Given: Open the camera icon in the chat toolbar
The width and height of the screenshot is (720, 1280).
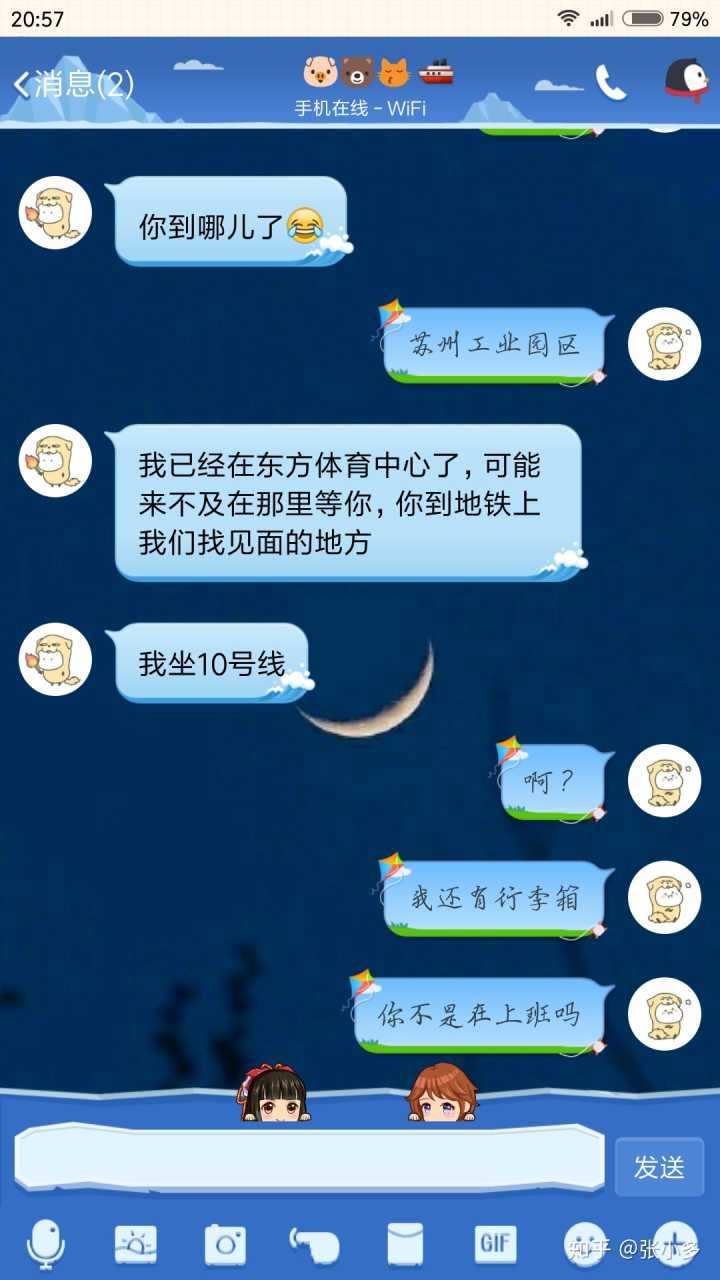Looking at the screenshot, I should [x=227, y=1242].
